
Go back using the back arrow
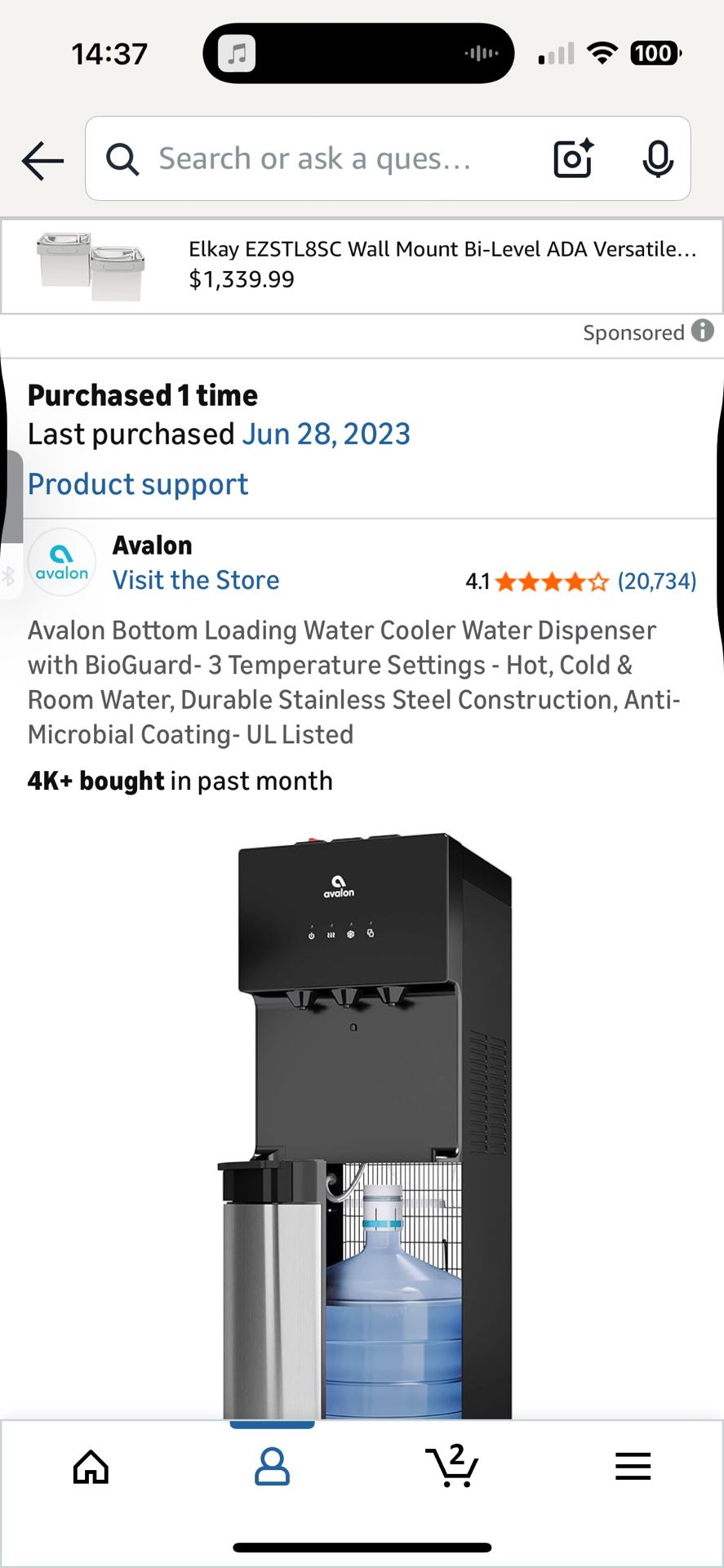(x=41, y=159)
